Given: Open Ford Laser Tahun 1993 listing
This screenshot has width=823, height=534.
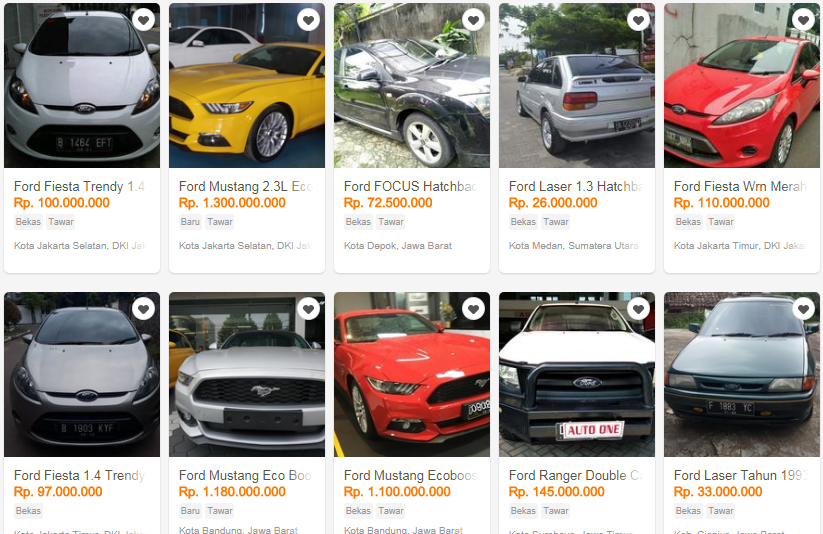Looking at the screenshot, I should tap(739, 476).
